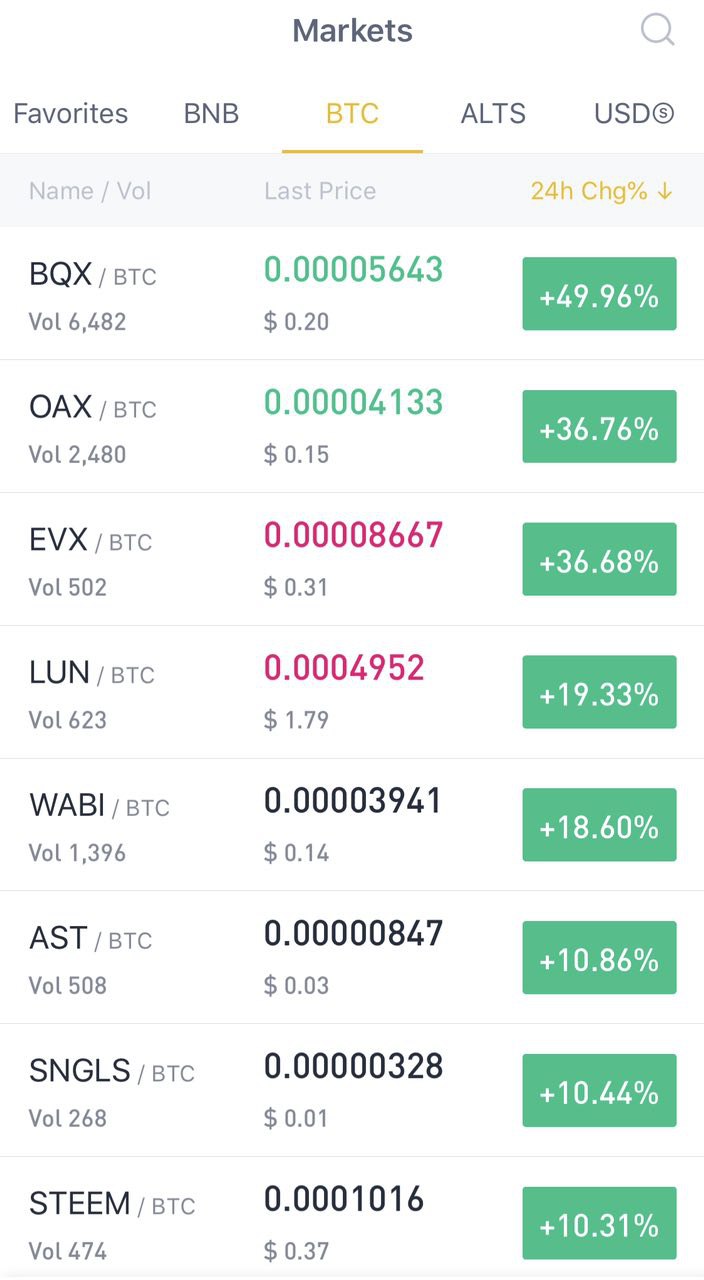
Task: Open the AST / BTC pair
Action: [x=352, y=958]
